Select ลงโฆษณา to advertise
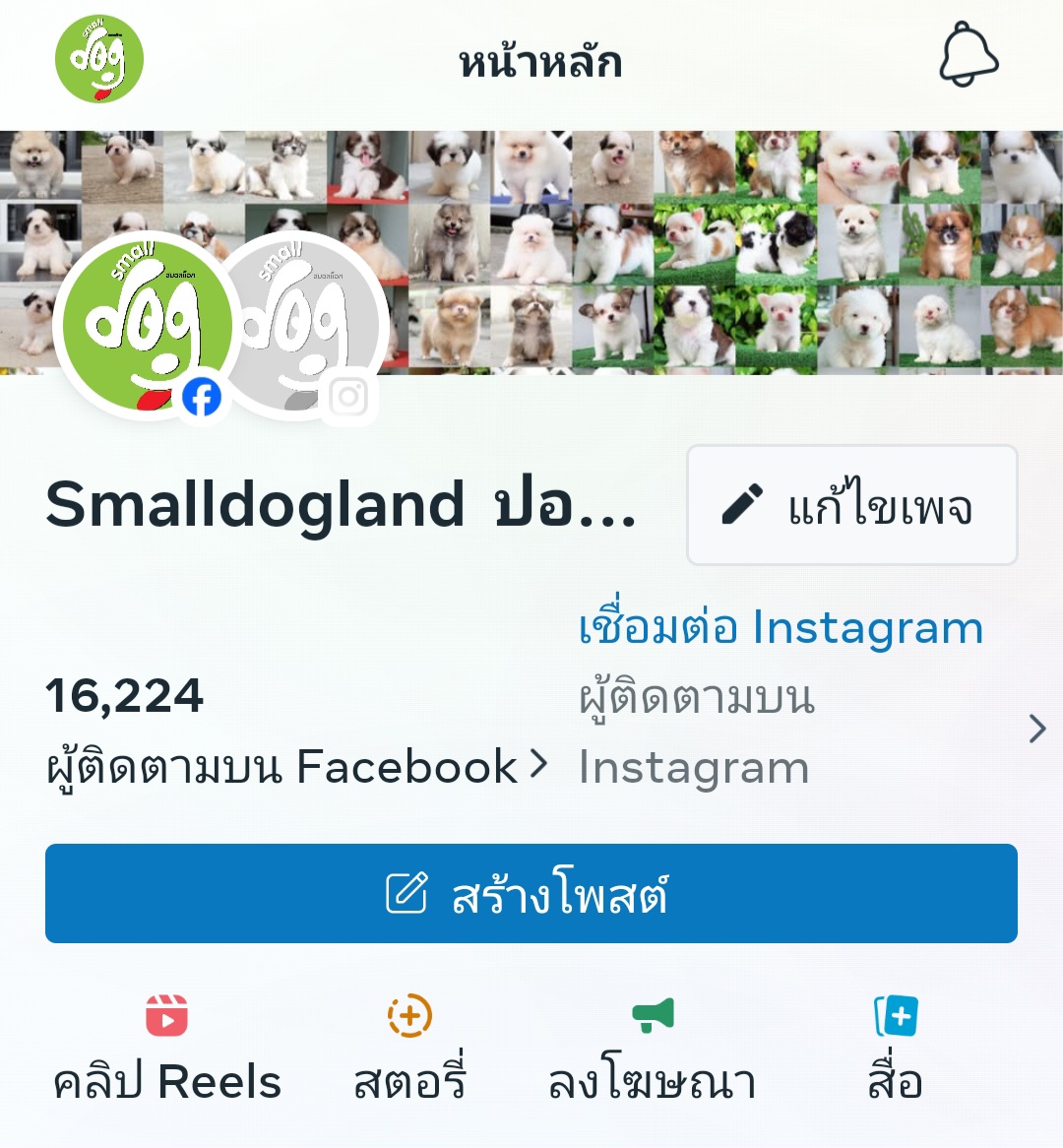 click(x=652, y=1050)
